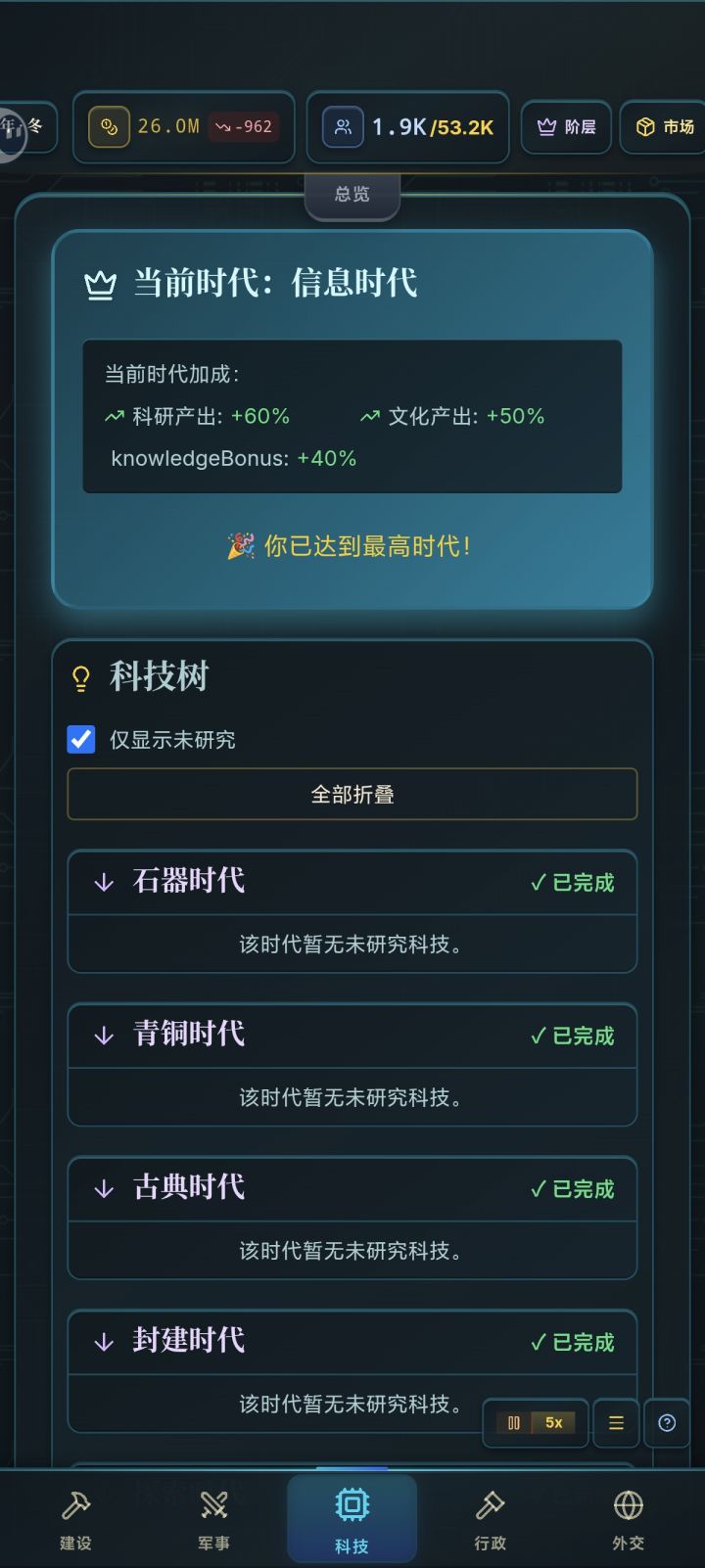Viewport: 705px width, 1568px height.
Task: Open the help question-mark icon
Action: [x=667, y=1423]
